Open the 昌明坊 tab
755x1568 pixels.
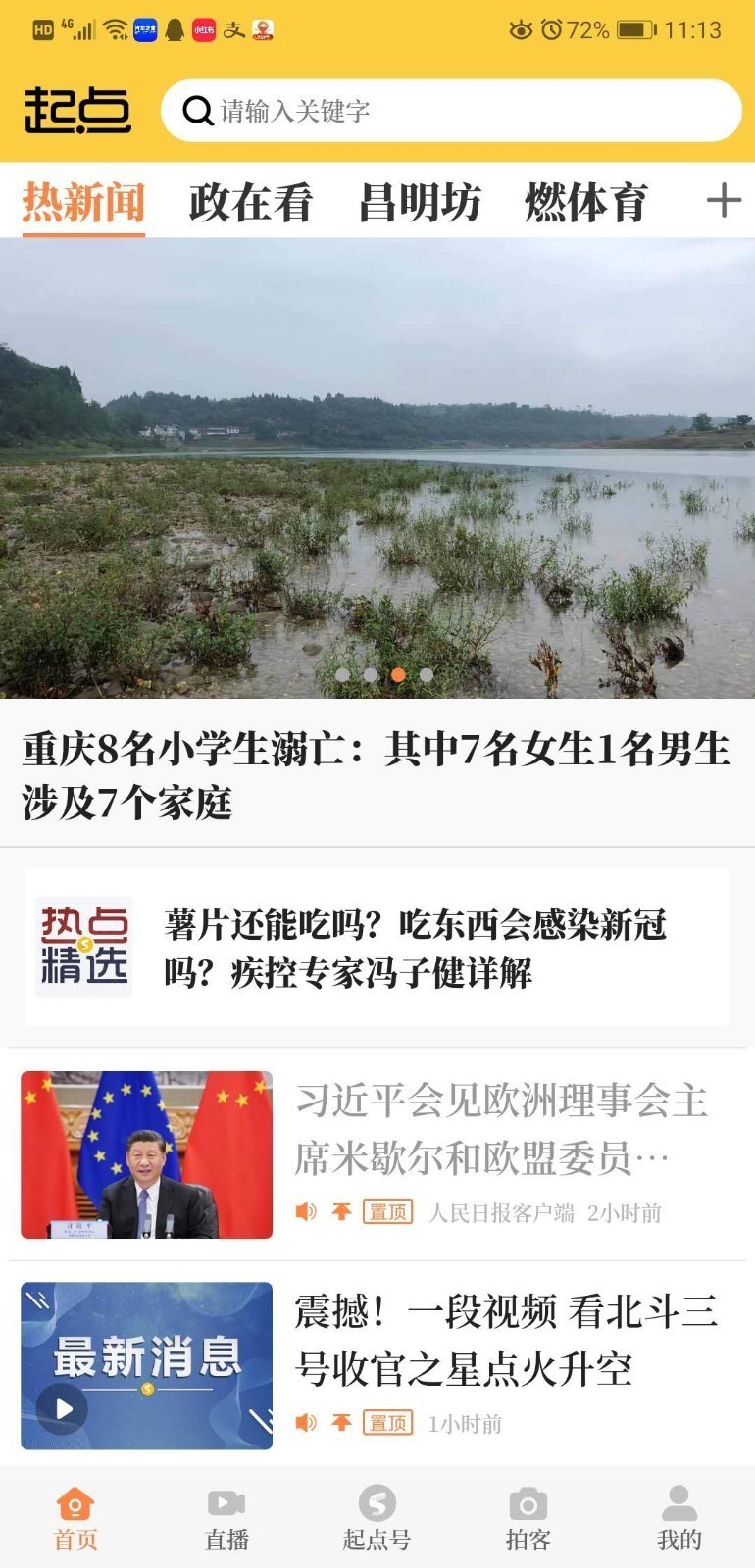(420, 203)
